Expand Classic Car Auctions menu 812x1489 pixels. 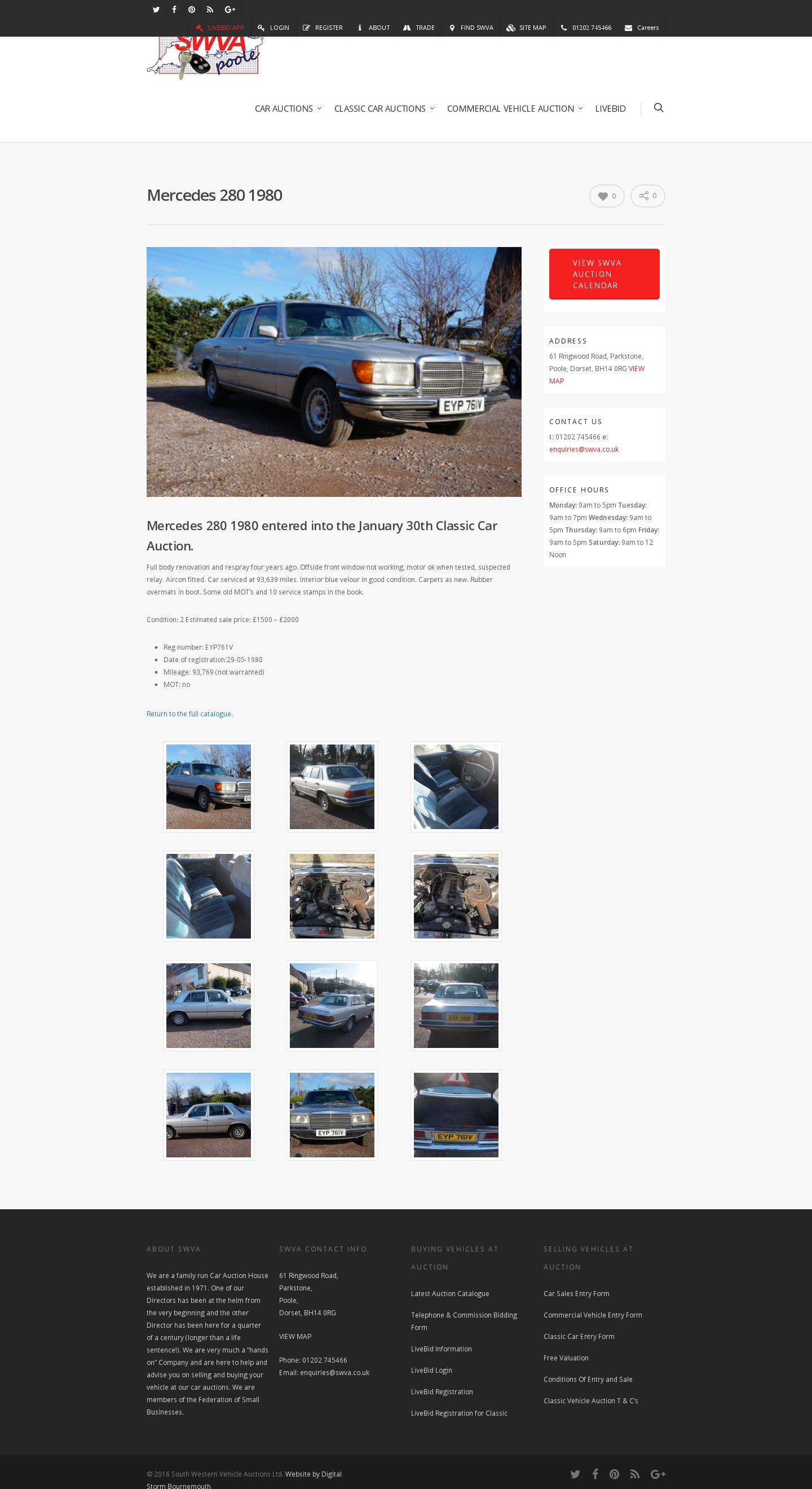click(384, 109)
